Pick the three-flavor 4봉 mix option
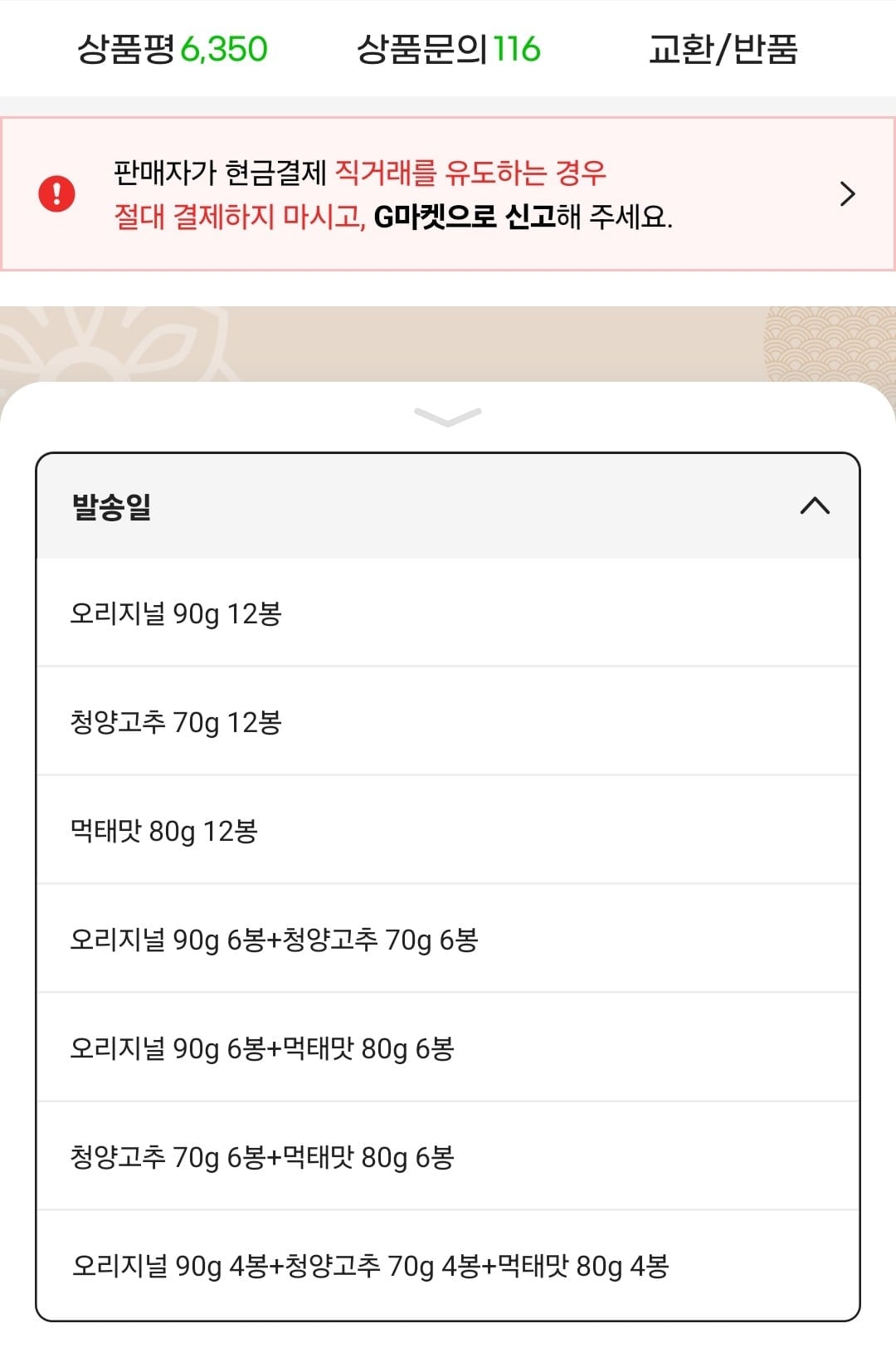 [448, 1266]
